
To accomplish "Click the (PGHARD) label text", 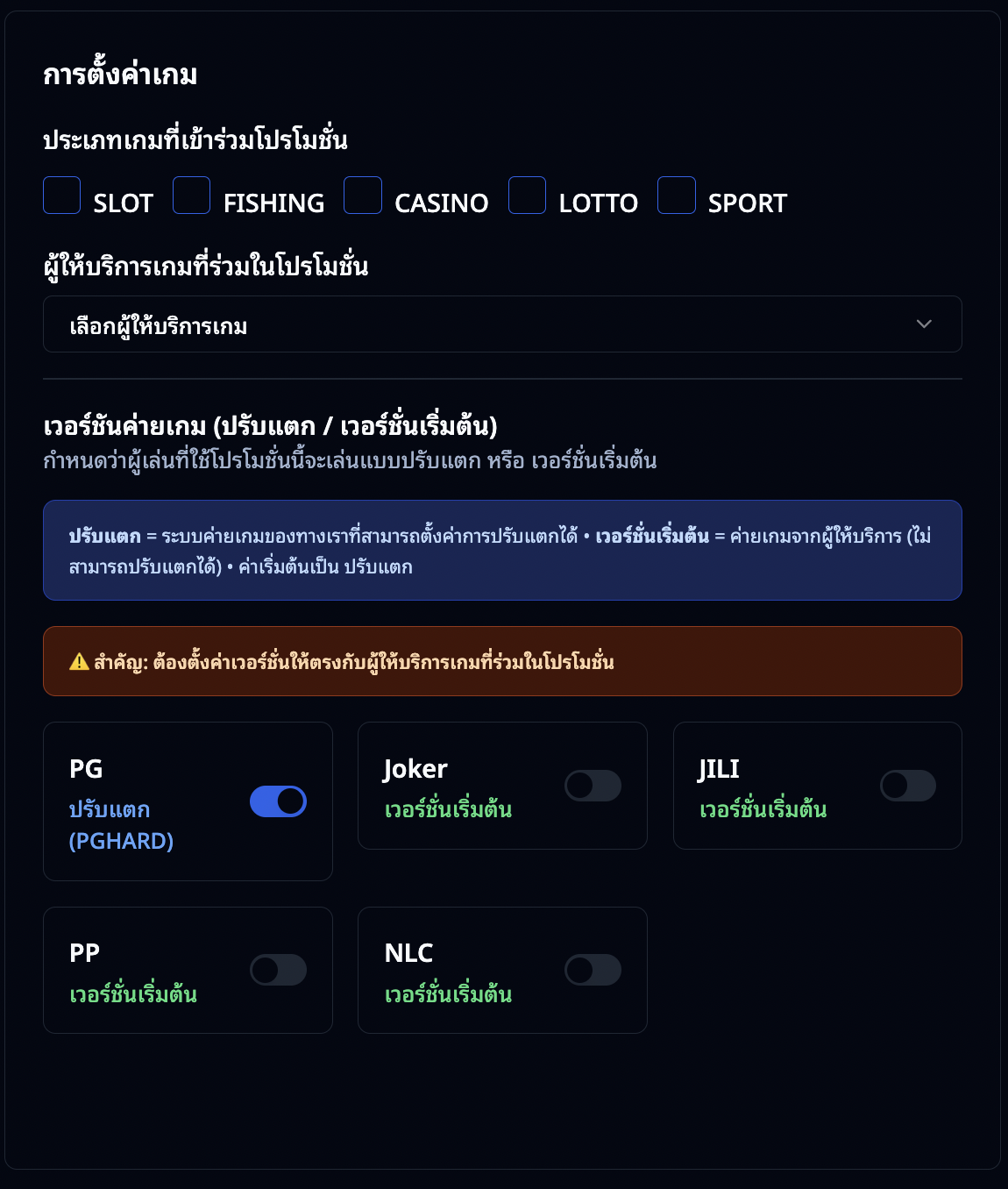I will click(122, 841).
